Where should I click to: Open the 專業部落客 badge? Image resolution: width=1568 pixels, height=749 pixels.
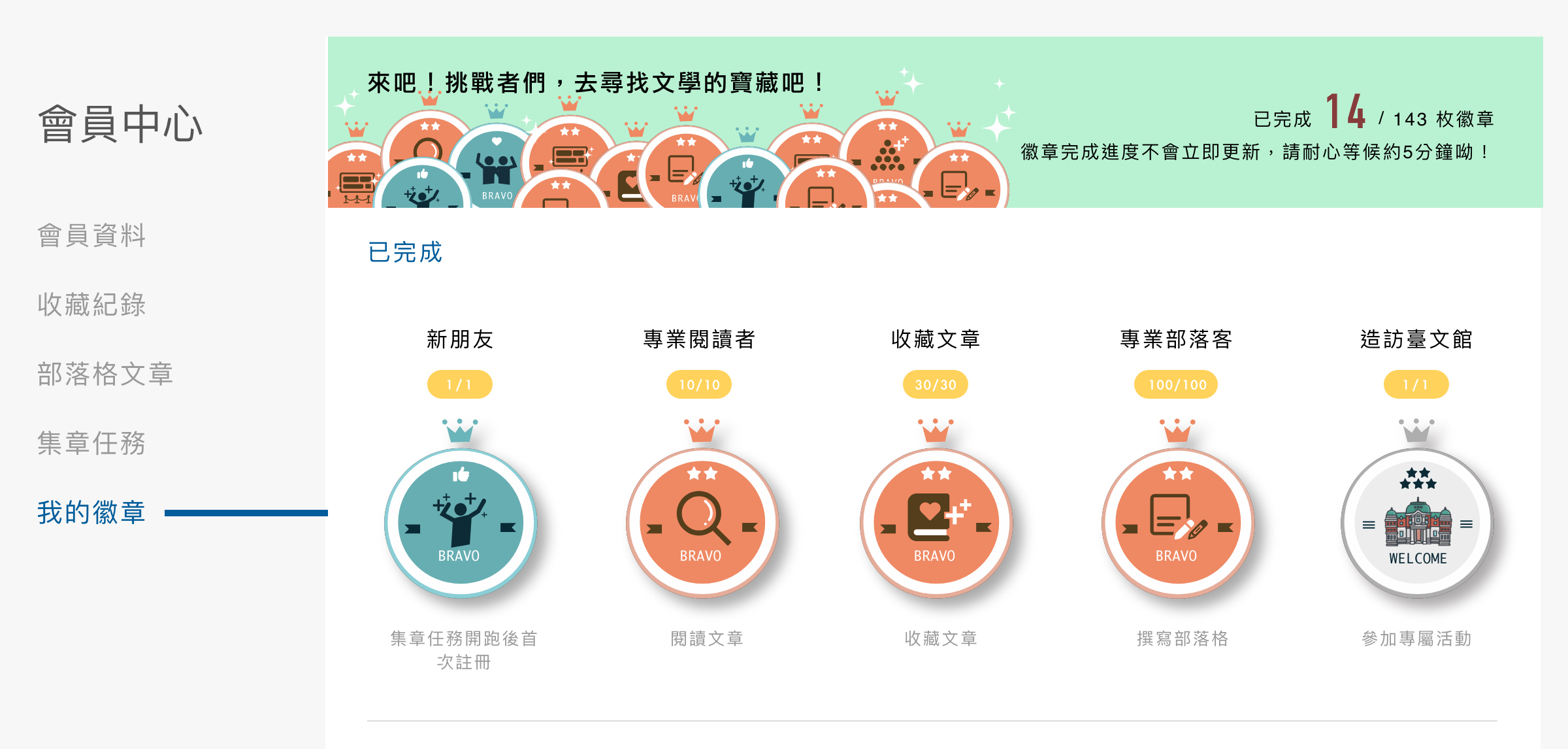click(x=1177, y=523)
